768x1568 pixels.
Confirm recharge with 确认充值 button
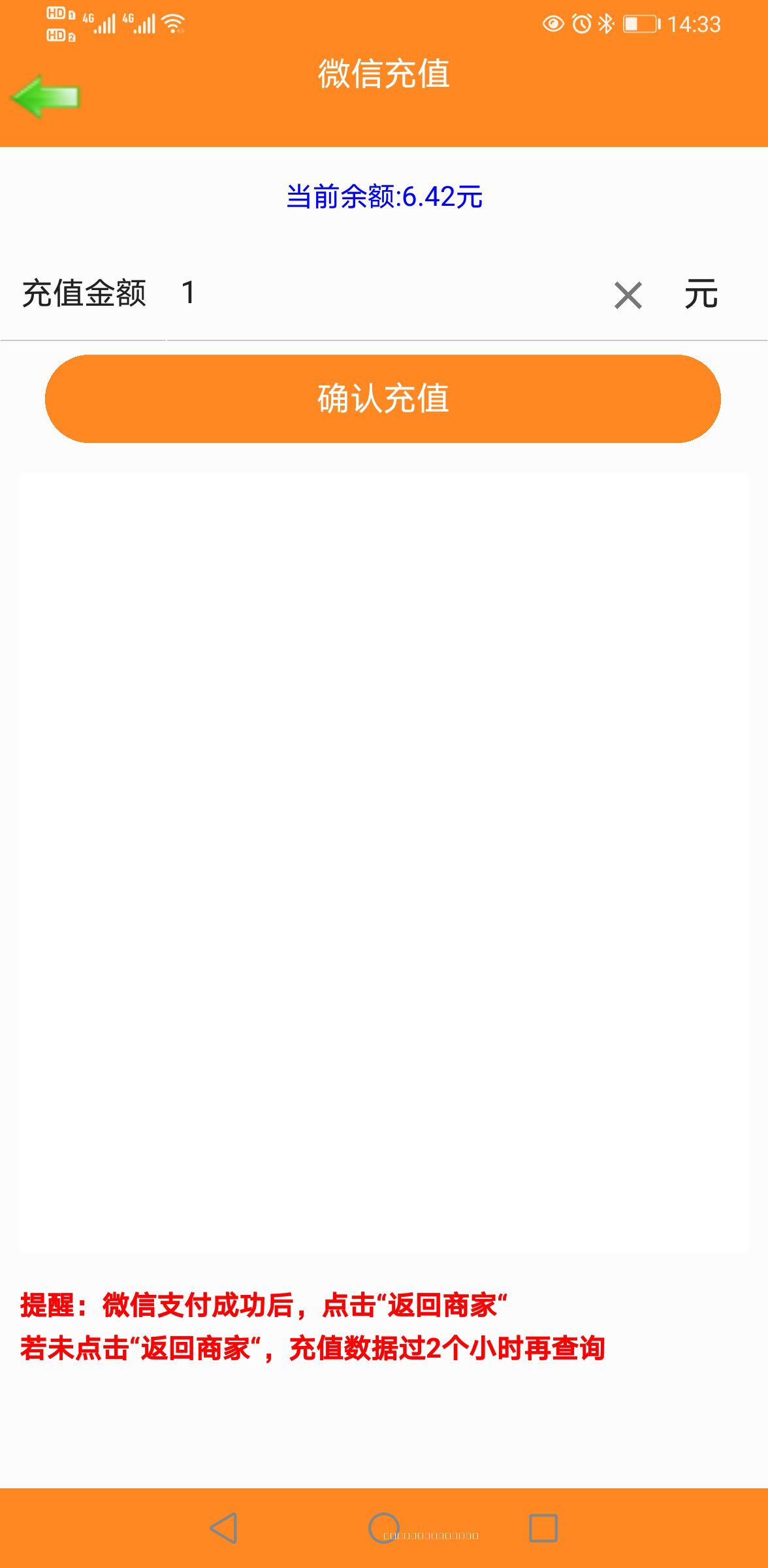click(x=383, y=399)
